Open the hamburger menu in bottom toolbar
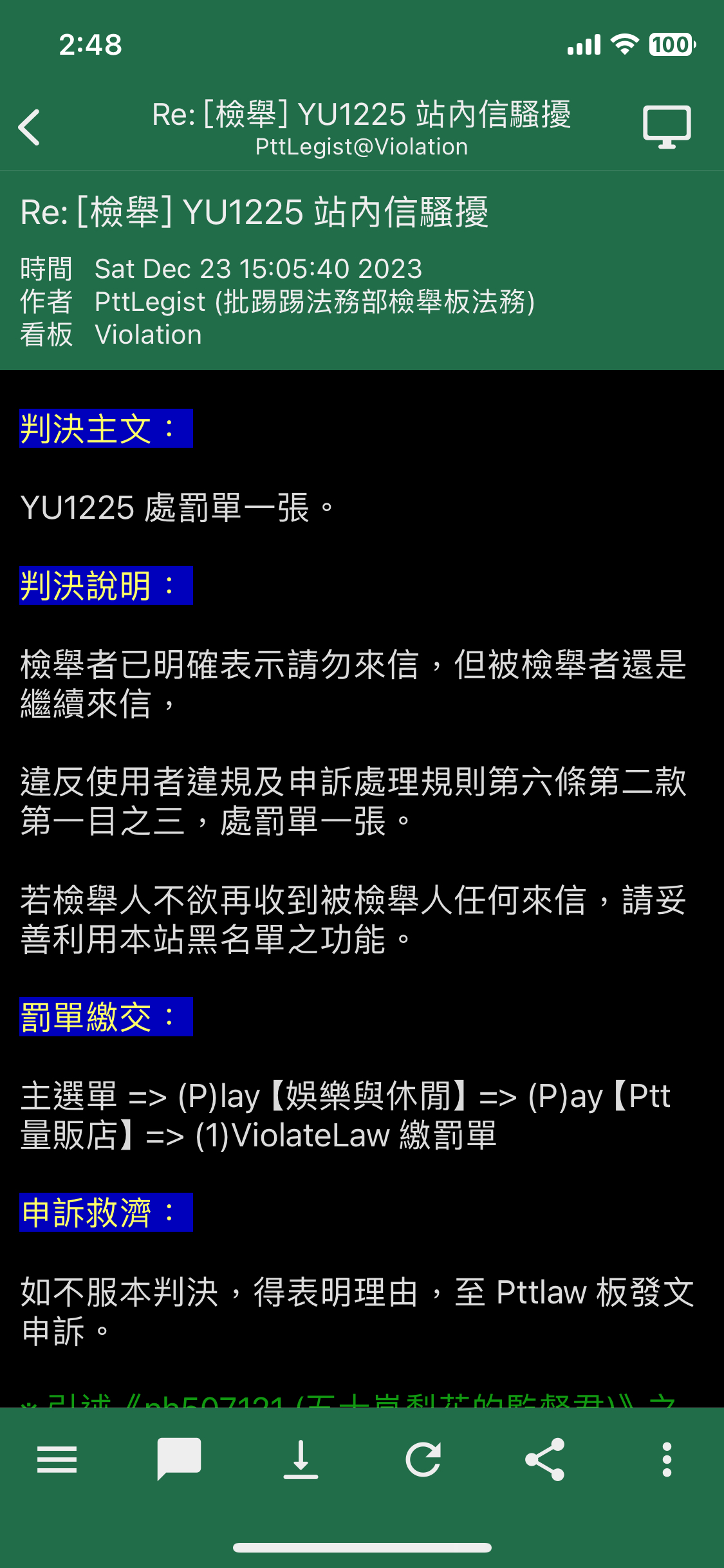724x1568 pixels. [x=57, y=1459]
